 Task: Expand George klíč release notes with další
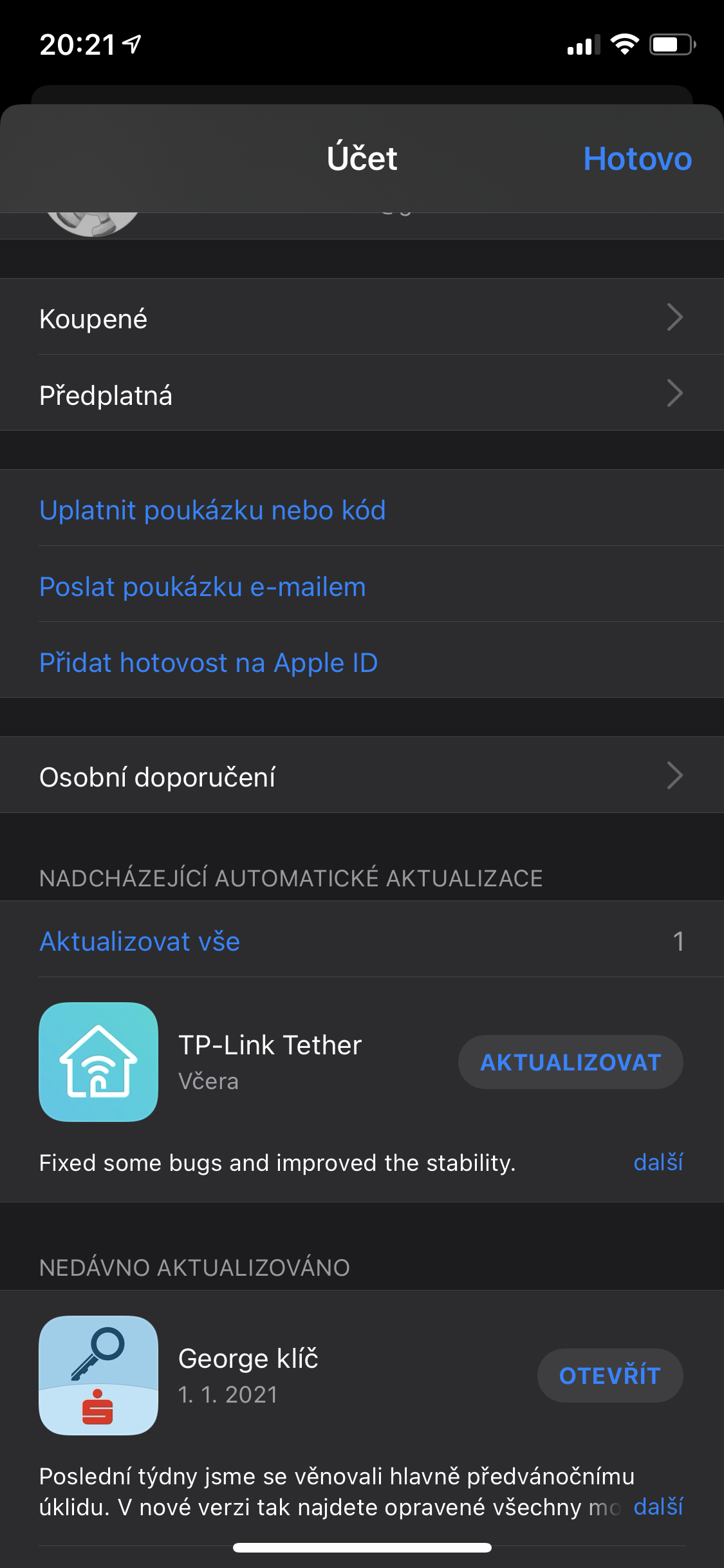658,1507
